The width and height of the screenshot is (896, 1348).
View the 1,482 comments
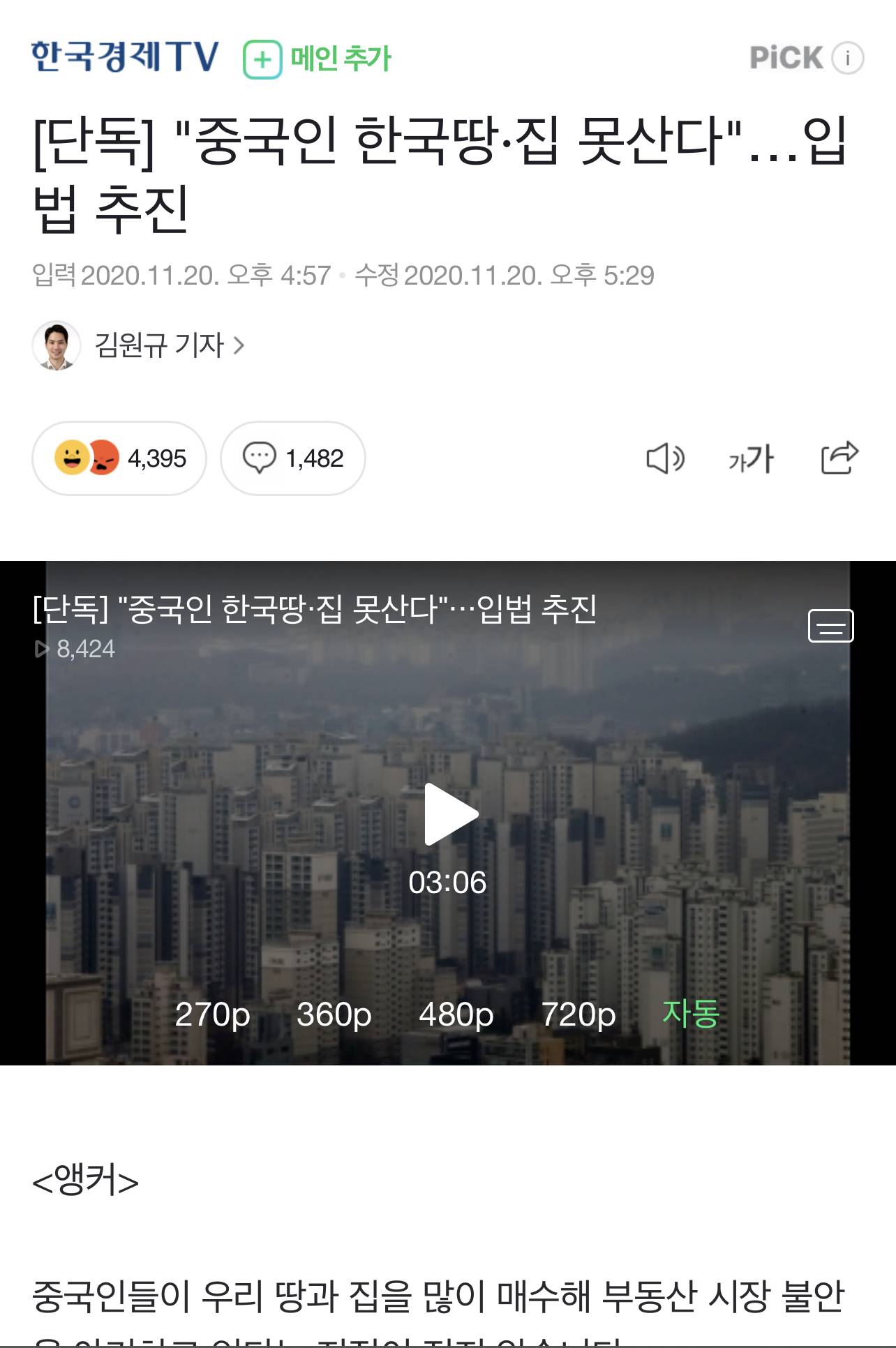pyautogui.click(x=293, y=458)
